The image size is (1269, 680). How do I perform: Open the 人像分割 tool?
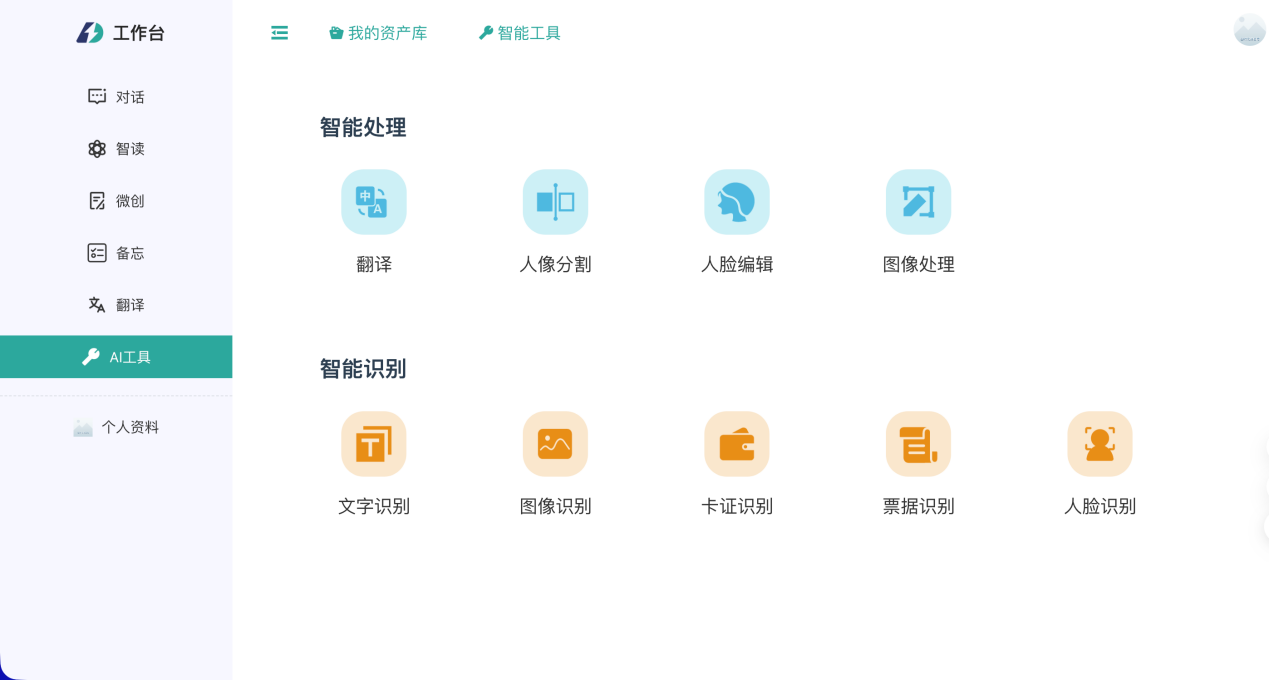point(555,202)
